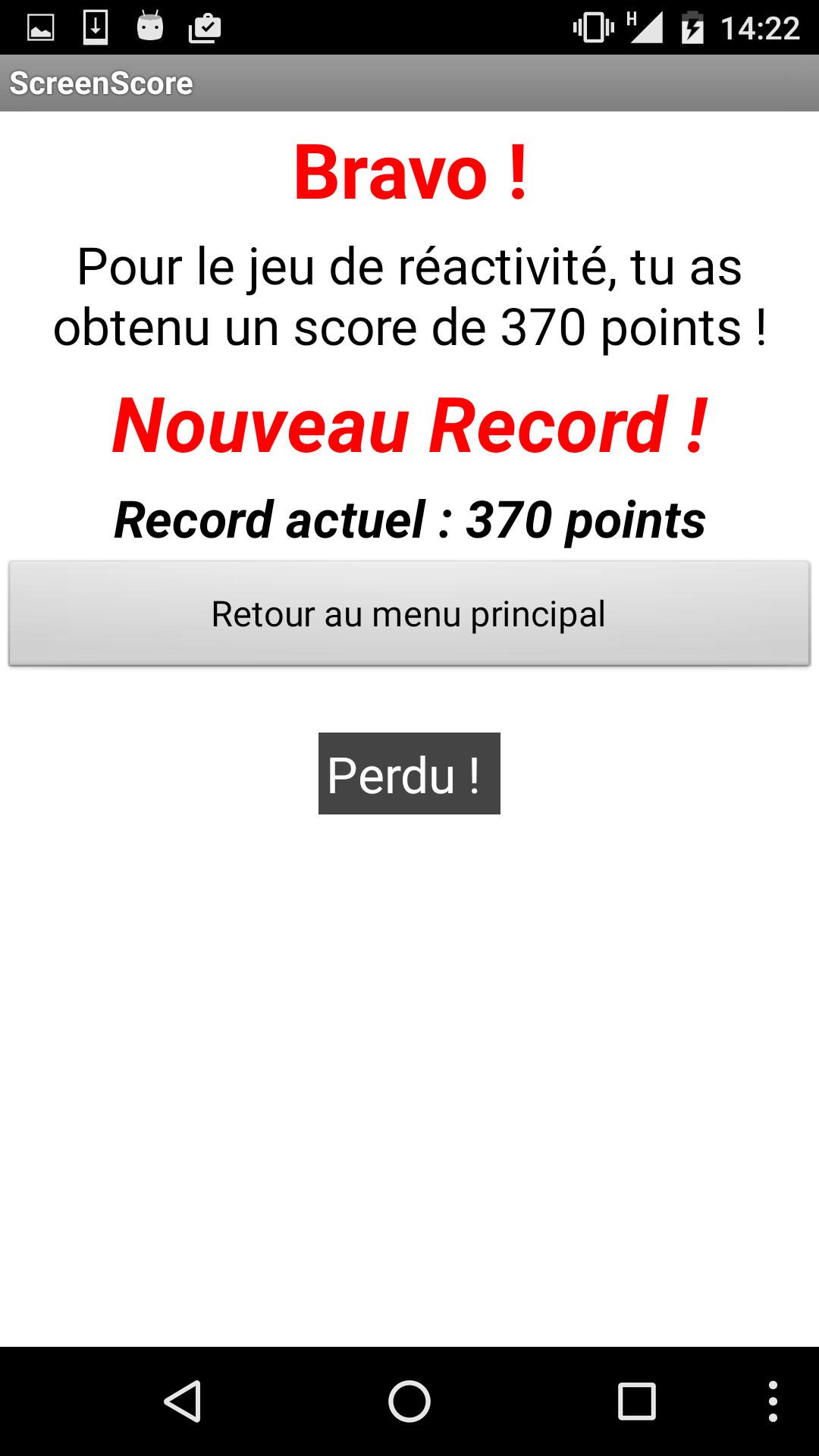Tap Retour au menu principal button
The width and height of the screenshot is (819, 1456).
click(x=409, y=613)
